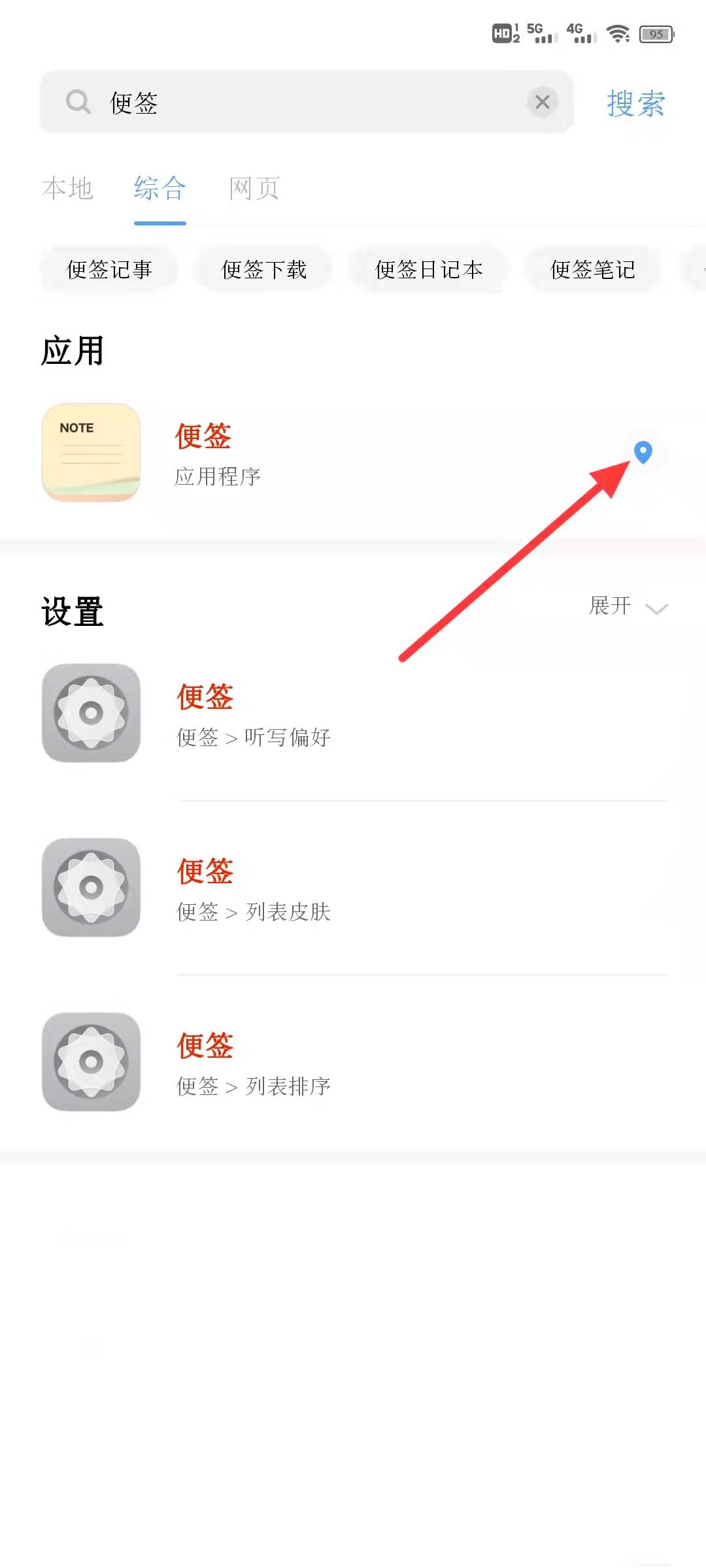This screenshot has width=706, height=1568.
Task: Click the settings gear for 列表排序
Action: click(90, 1062)
